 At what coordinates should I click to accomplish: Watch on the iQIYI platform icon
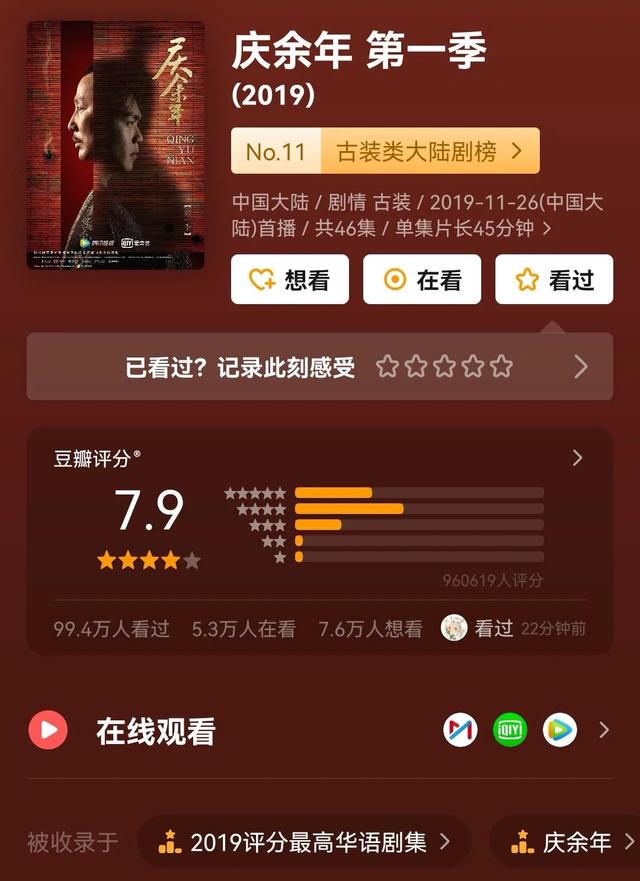510,730
